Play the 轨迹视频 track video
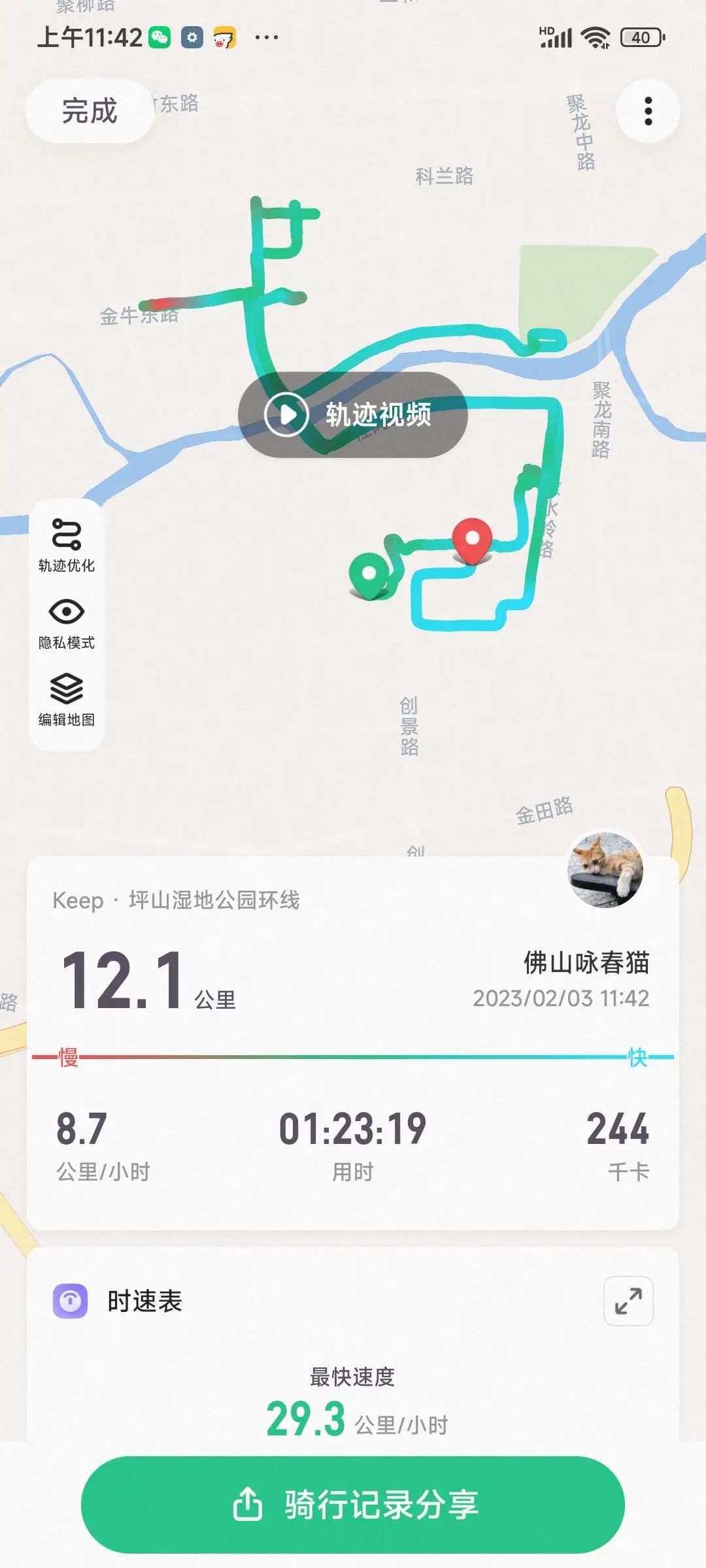Viewport: 706px width, 1568px height. [353, 415]
